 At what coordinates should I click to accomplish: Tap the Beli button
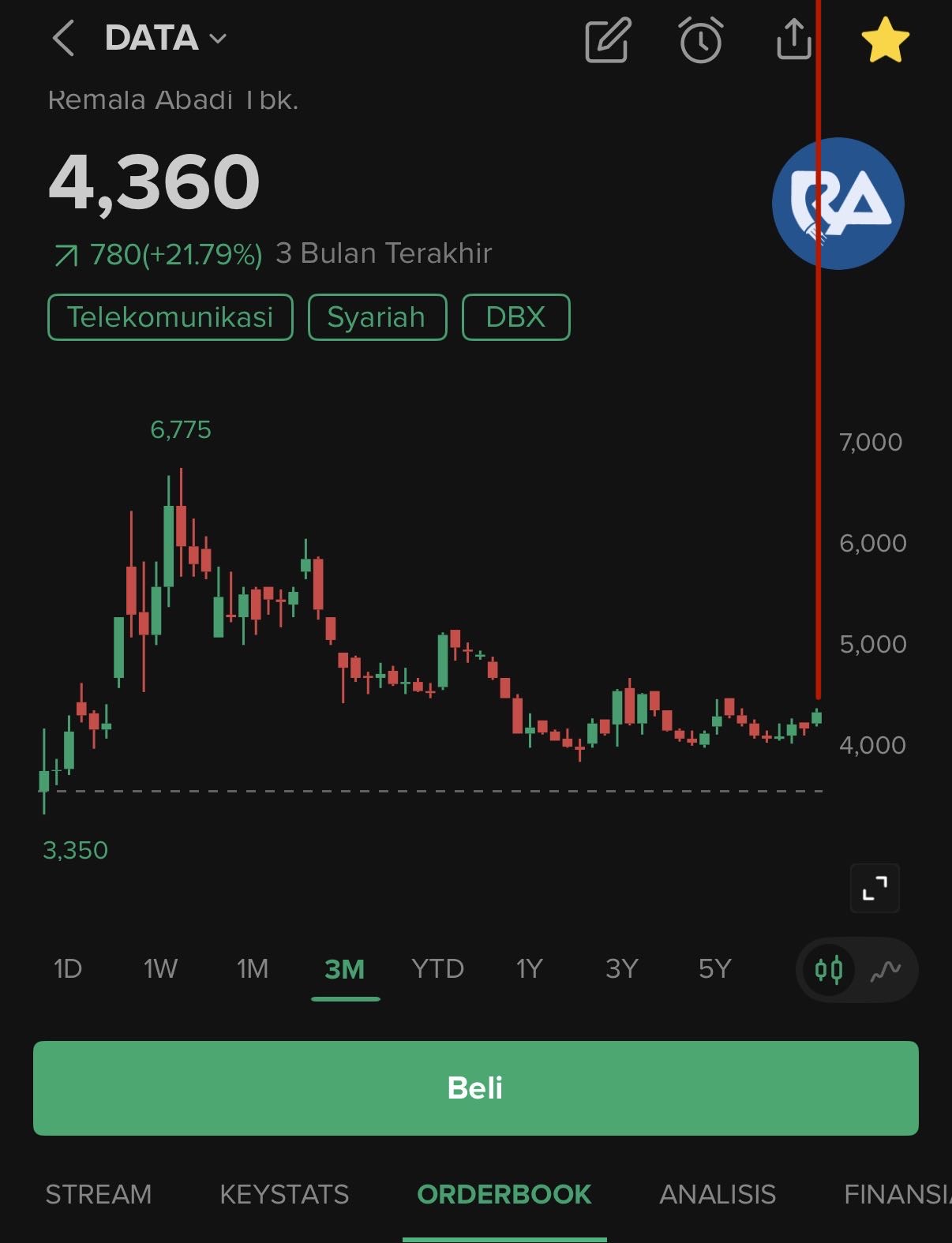475,1088
